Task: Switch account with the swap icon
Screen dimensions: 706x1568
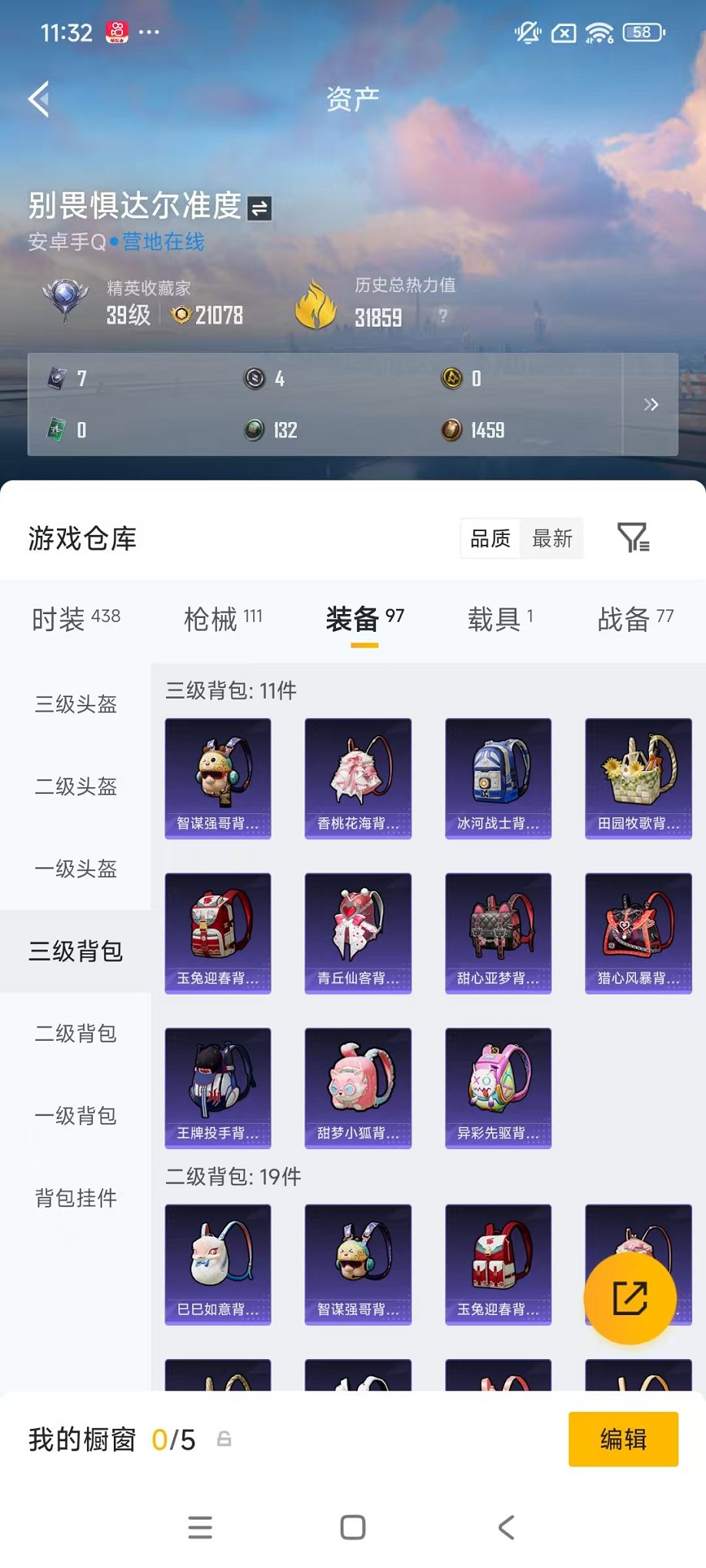Action: coord(260,208)
